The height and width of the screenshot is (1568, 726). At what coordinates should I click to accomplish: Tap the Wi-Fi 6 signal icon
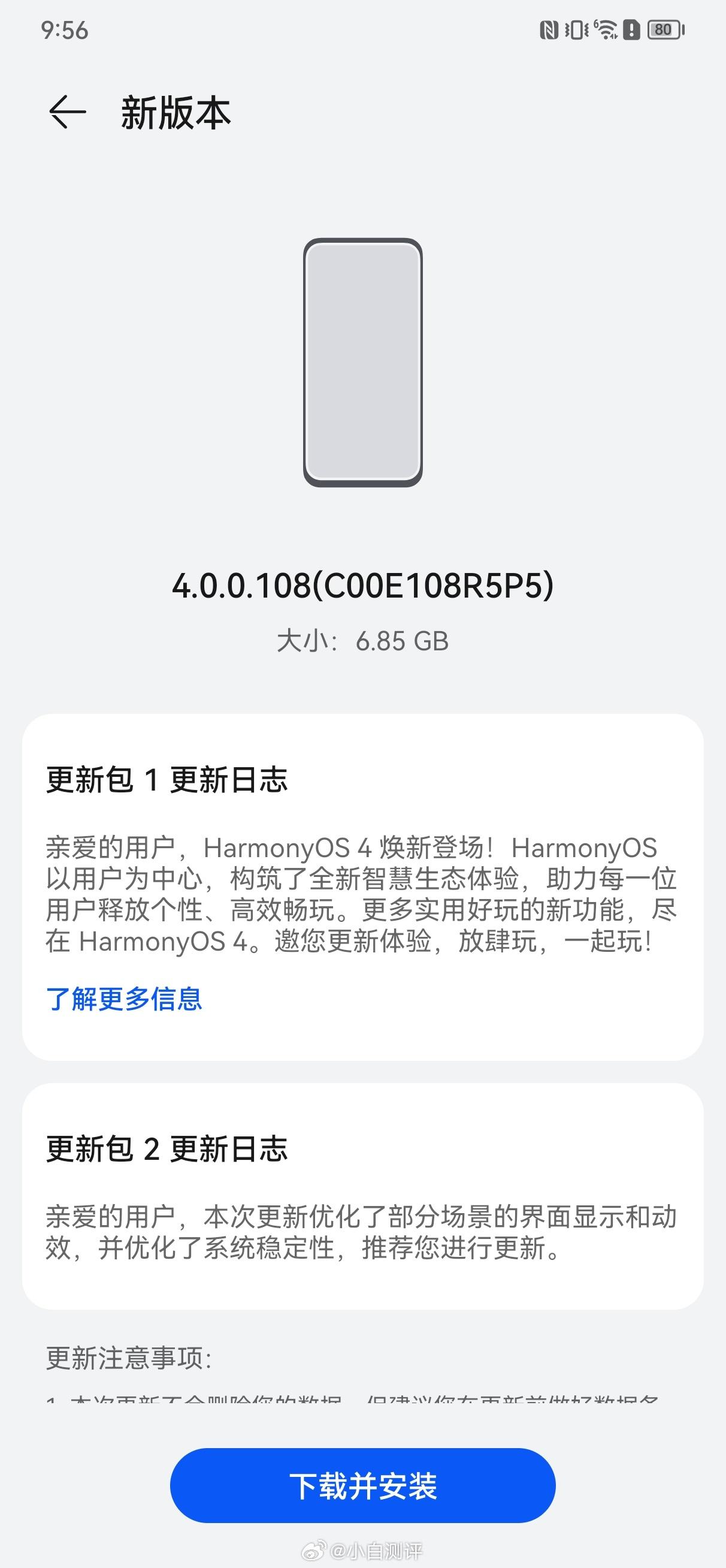tap(606, 29)
